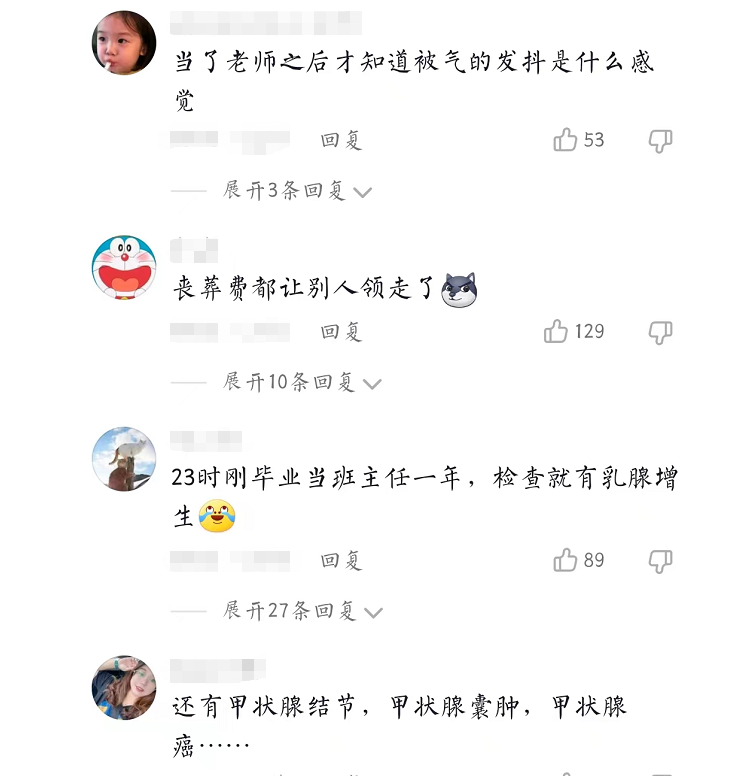View profile of the 乳腺增生 commenter avatar

[124, 459]
